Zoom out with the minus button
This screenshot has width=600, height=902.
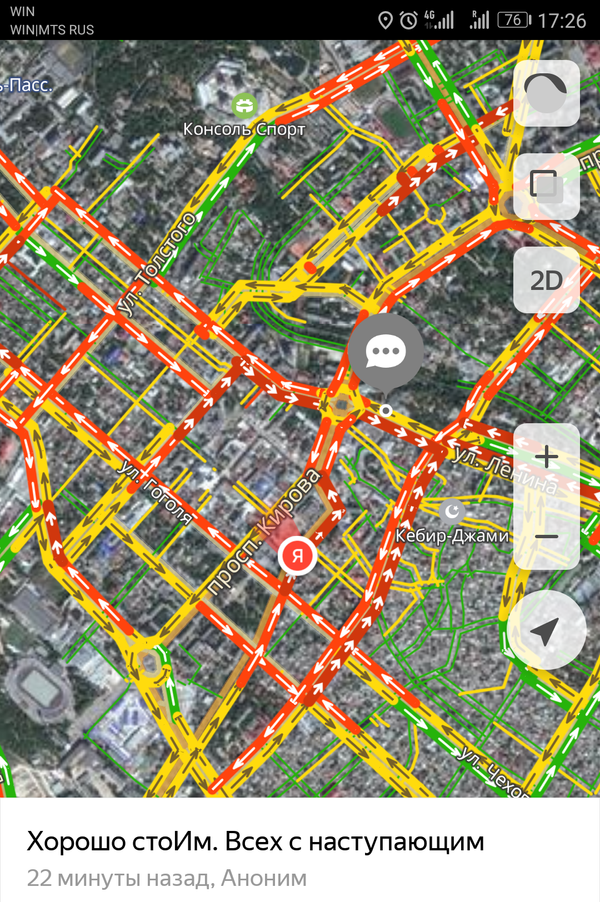coord(546,536)
